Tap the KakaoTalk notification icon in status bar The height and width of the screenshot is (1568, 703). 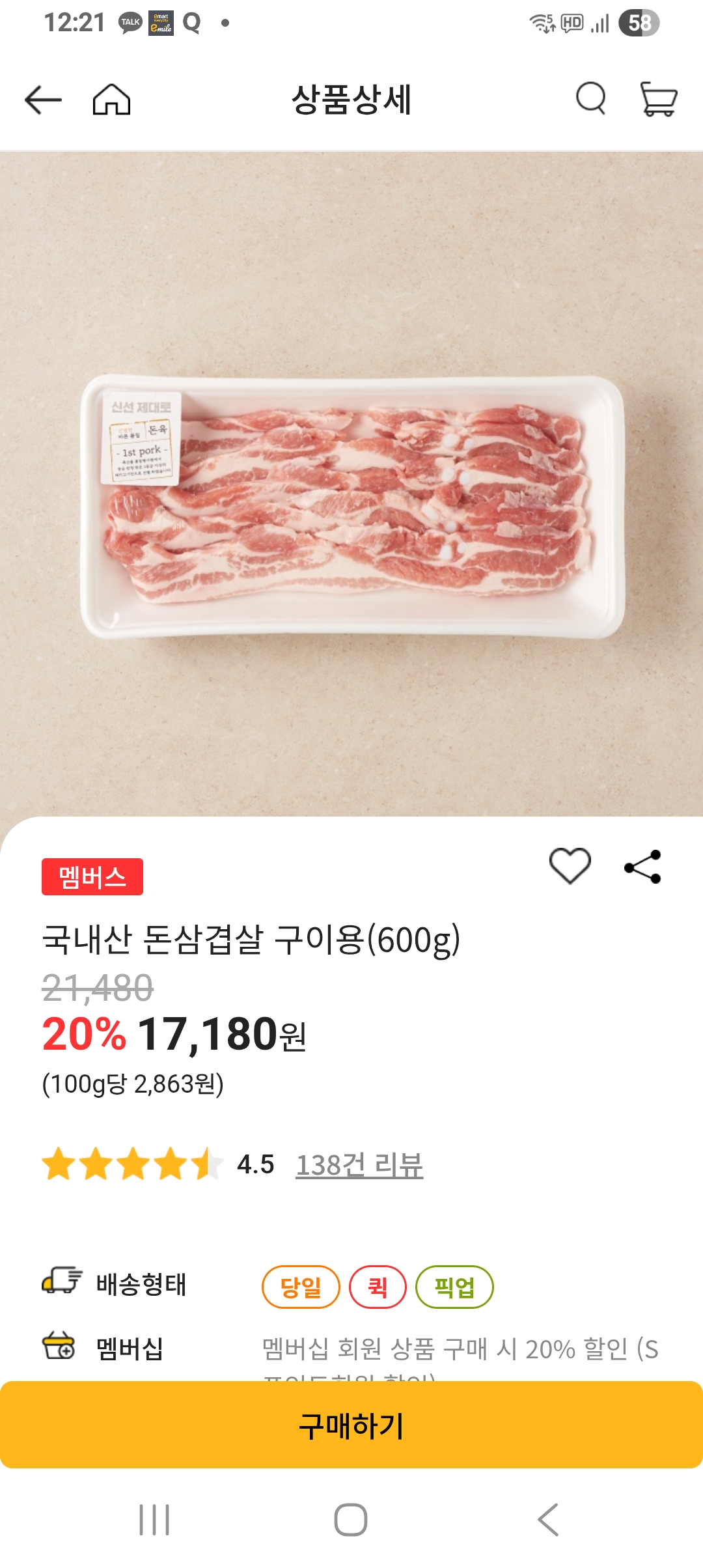(x=130, y=21)
